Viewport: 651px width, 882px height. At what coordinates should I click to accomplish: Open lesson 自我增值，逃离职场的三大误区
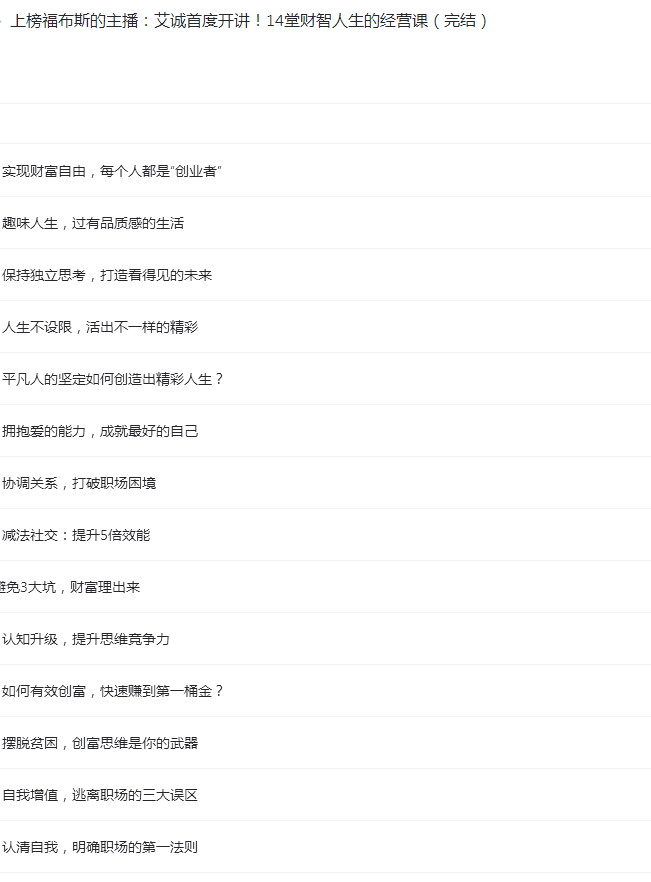coord(100,795)
